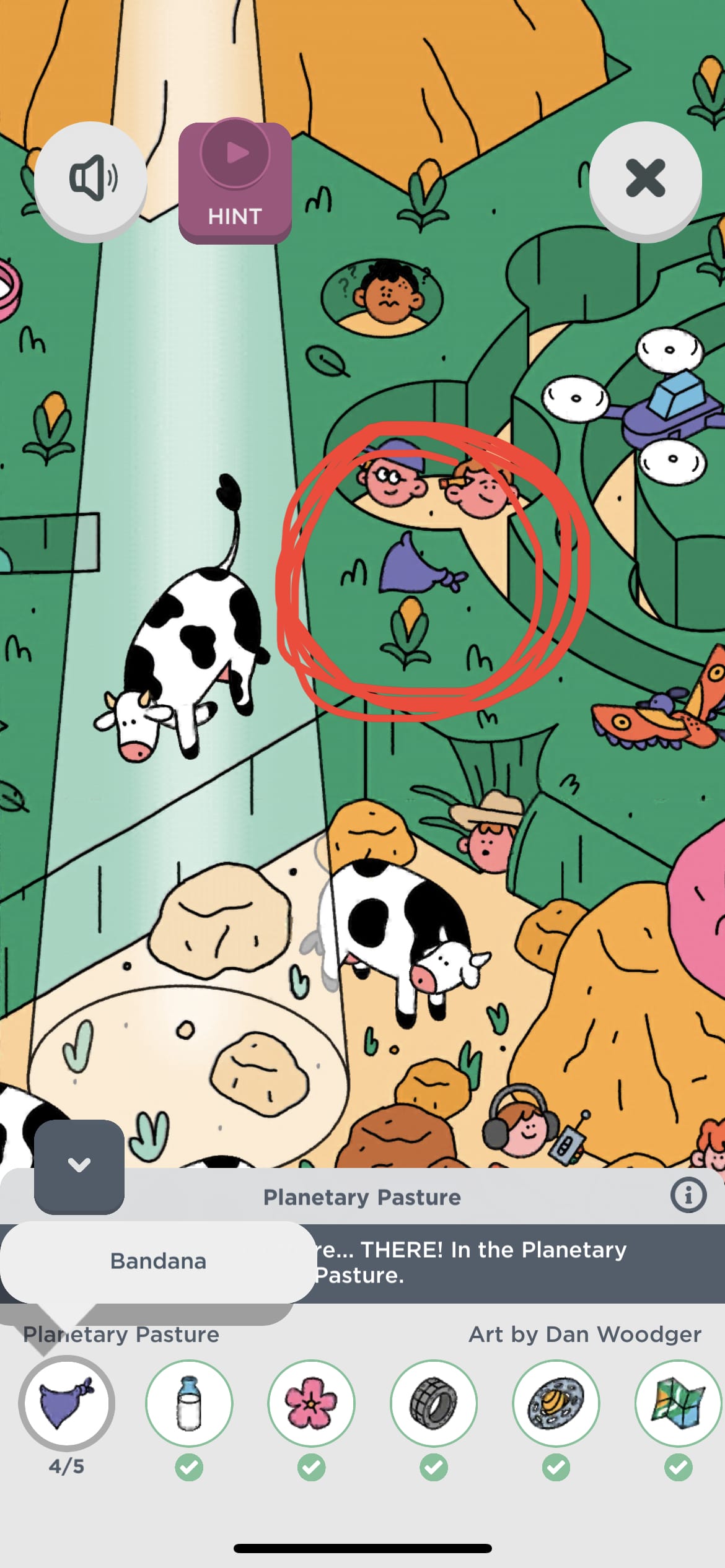Collapse the item panel with the chevron
Image resolution: width=725 pixels, height=1568 pixels.
click(79, 1165)
